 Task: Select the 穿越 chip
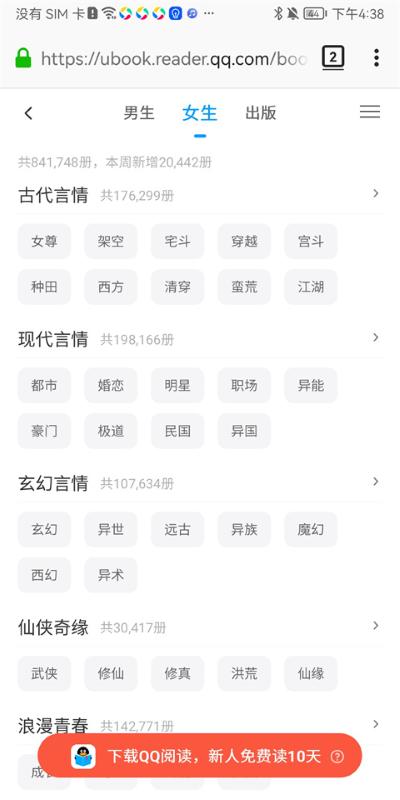tap(244, 241)
